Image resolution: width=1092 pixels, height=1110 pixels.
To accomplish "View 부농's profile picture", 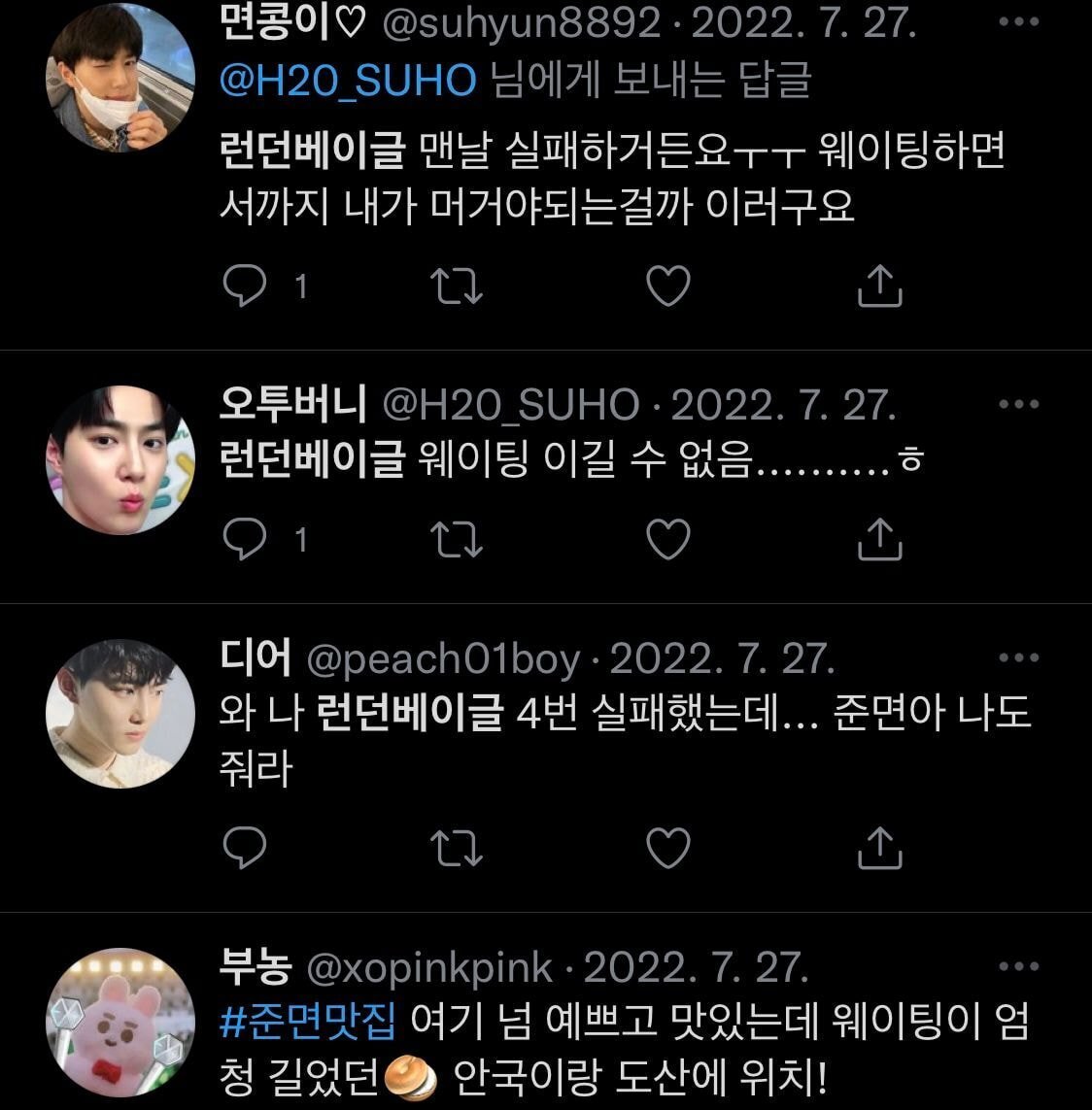I will [120, 1023].
